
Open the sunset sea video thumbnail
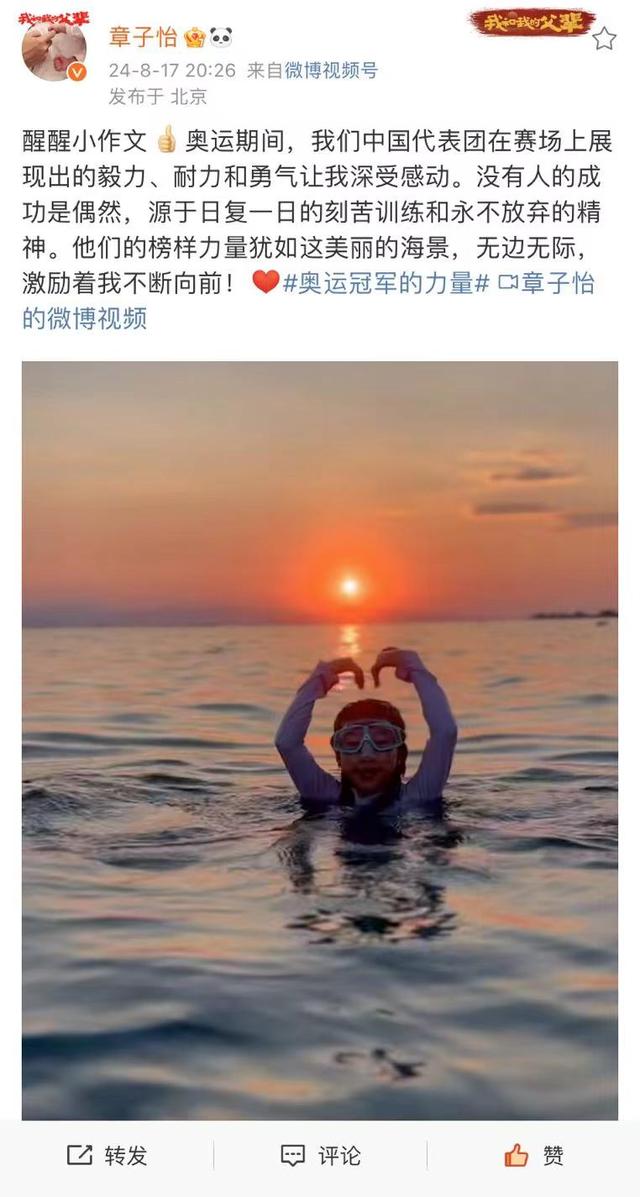320,740
